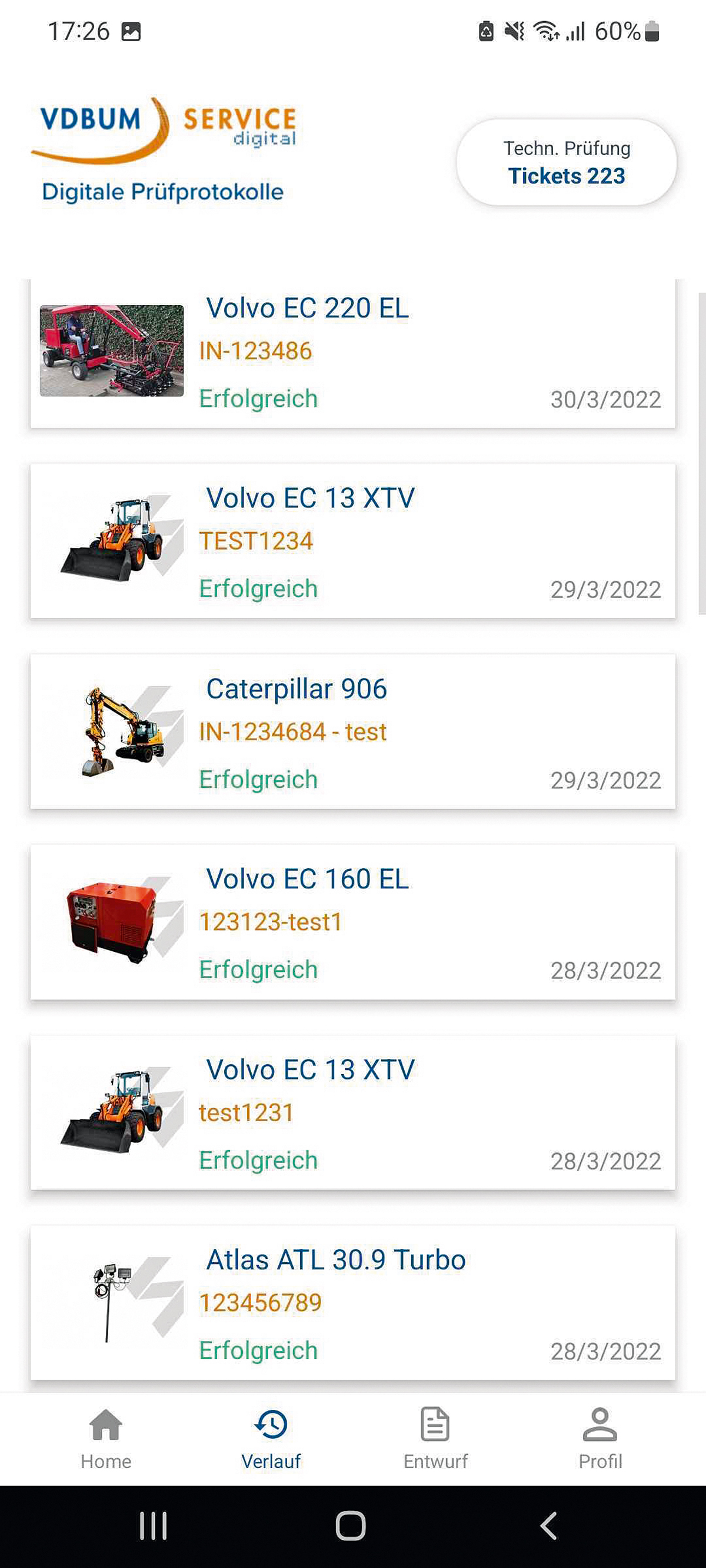The image size is (706, 1568).
Task: Open the Caterpillar 906 inspection card
Action: coord(352,731)
